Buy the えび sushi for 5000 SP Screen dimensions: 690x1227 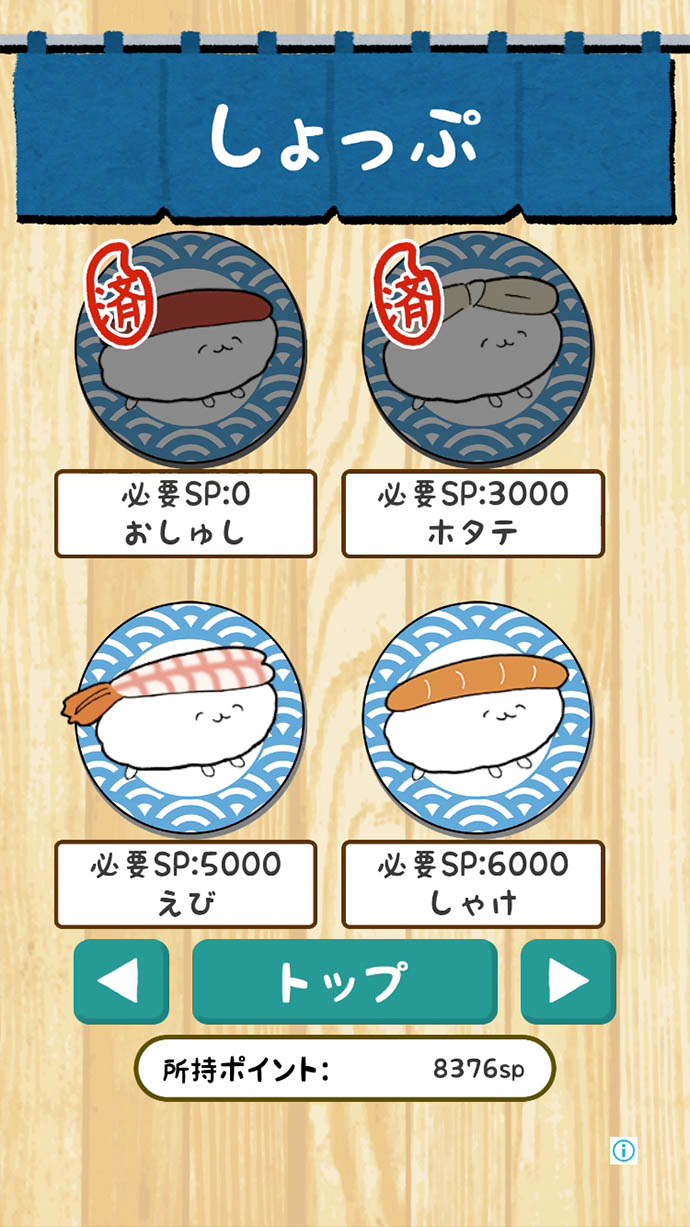point(188,717)
